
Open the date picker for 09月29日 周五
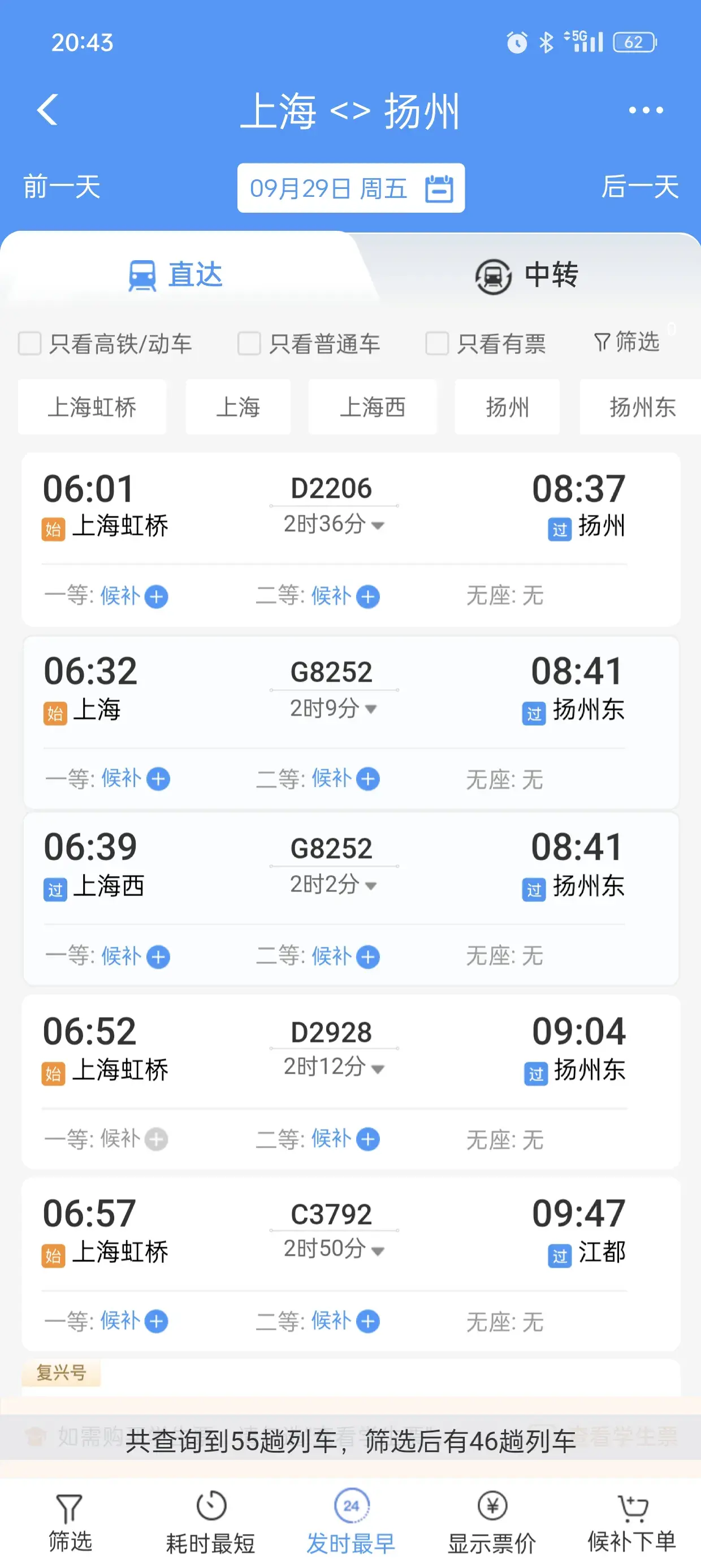(350, 188)
